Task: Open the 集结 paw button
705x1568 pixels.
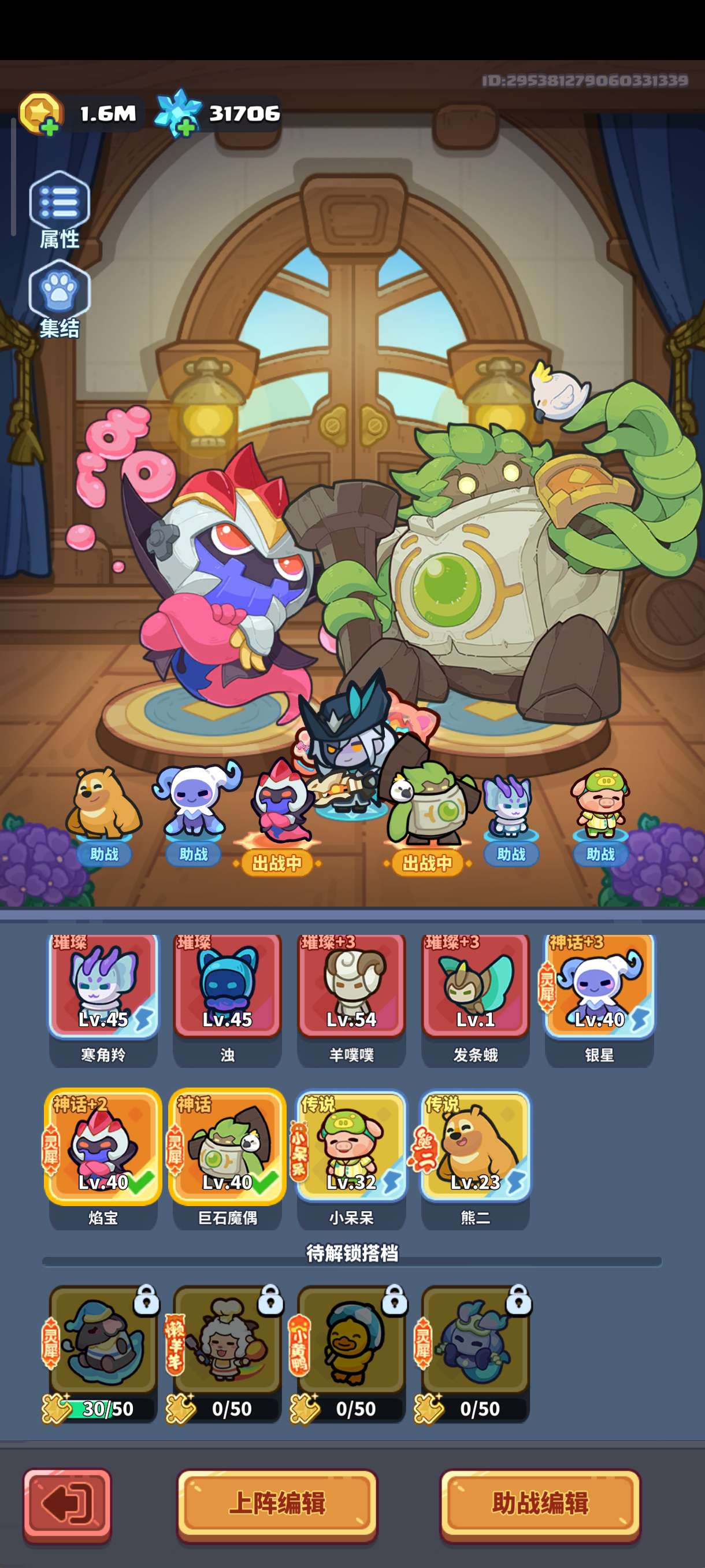Action: click(x=59, y=298)
